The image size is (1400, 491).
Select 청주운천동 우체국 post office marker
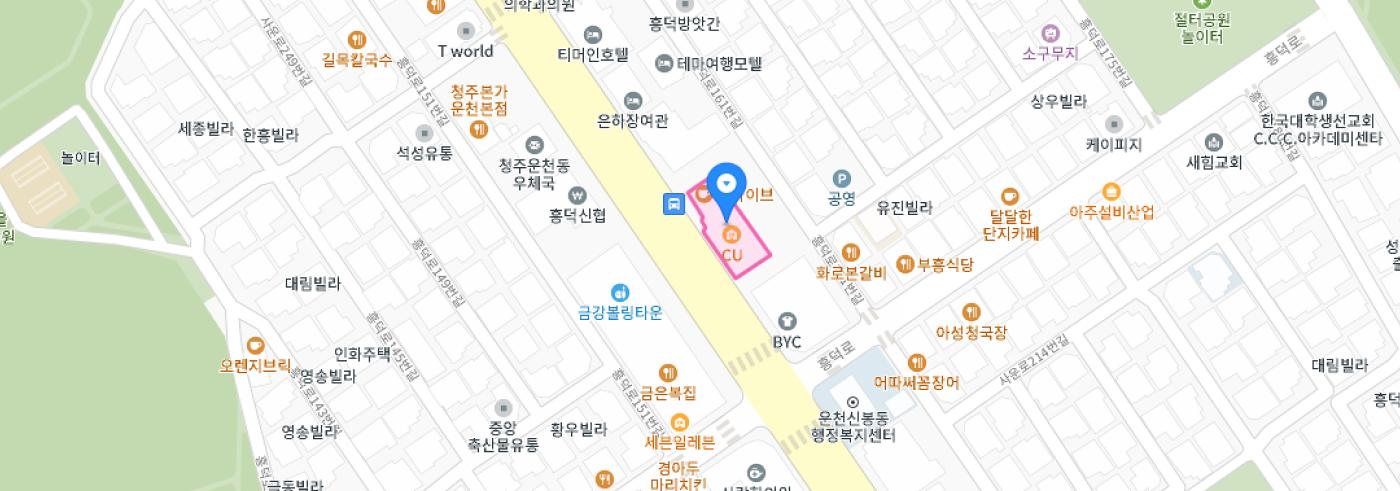coord(534,145)
